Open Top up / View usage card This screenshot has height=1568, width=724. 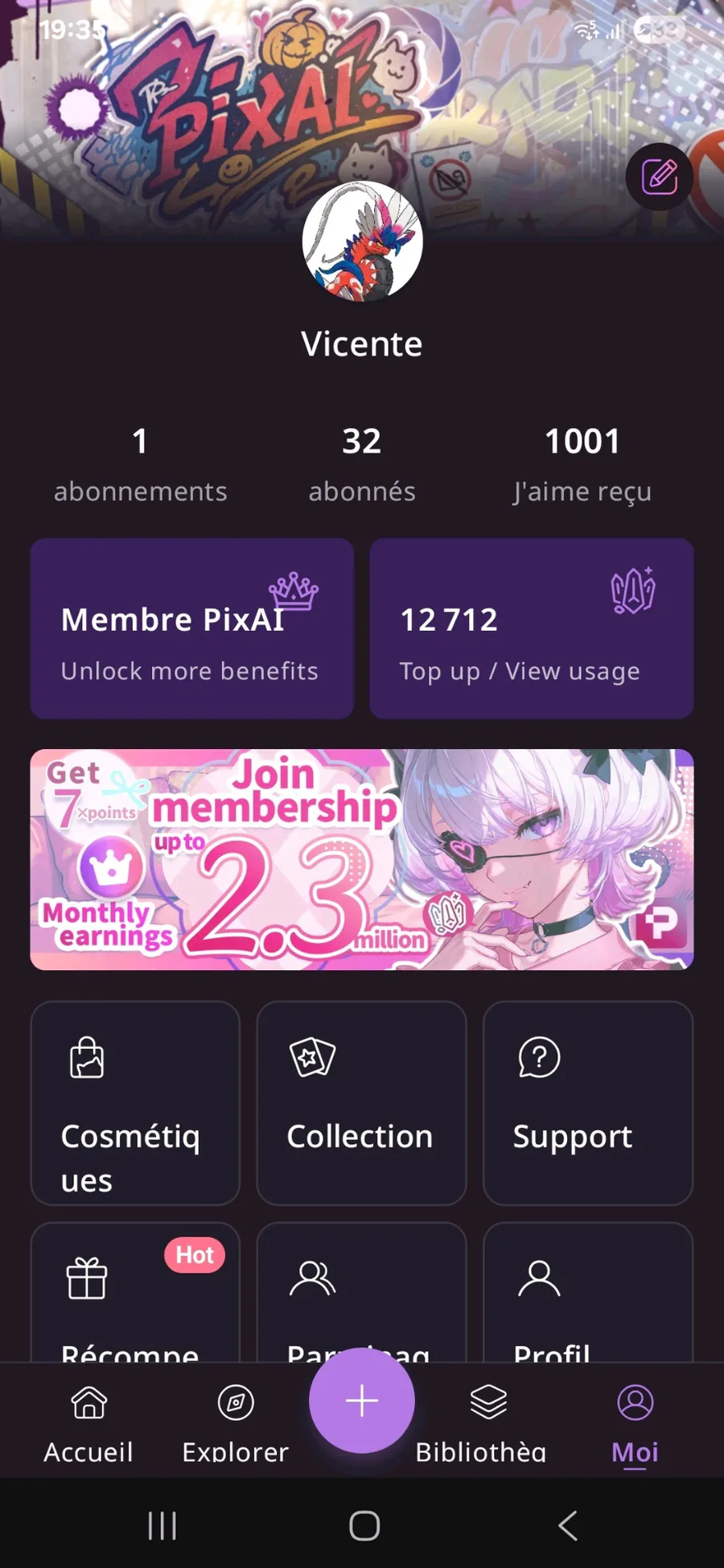[x=531, y=628]
